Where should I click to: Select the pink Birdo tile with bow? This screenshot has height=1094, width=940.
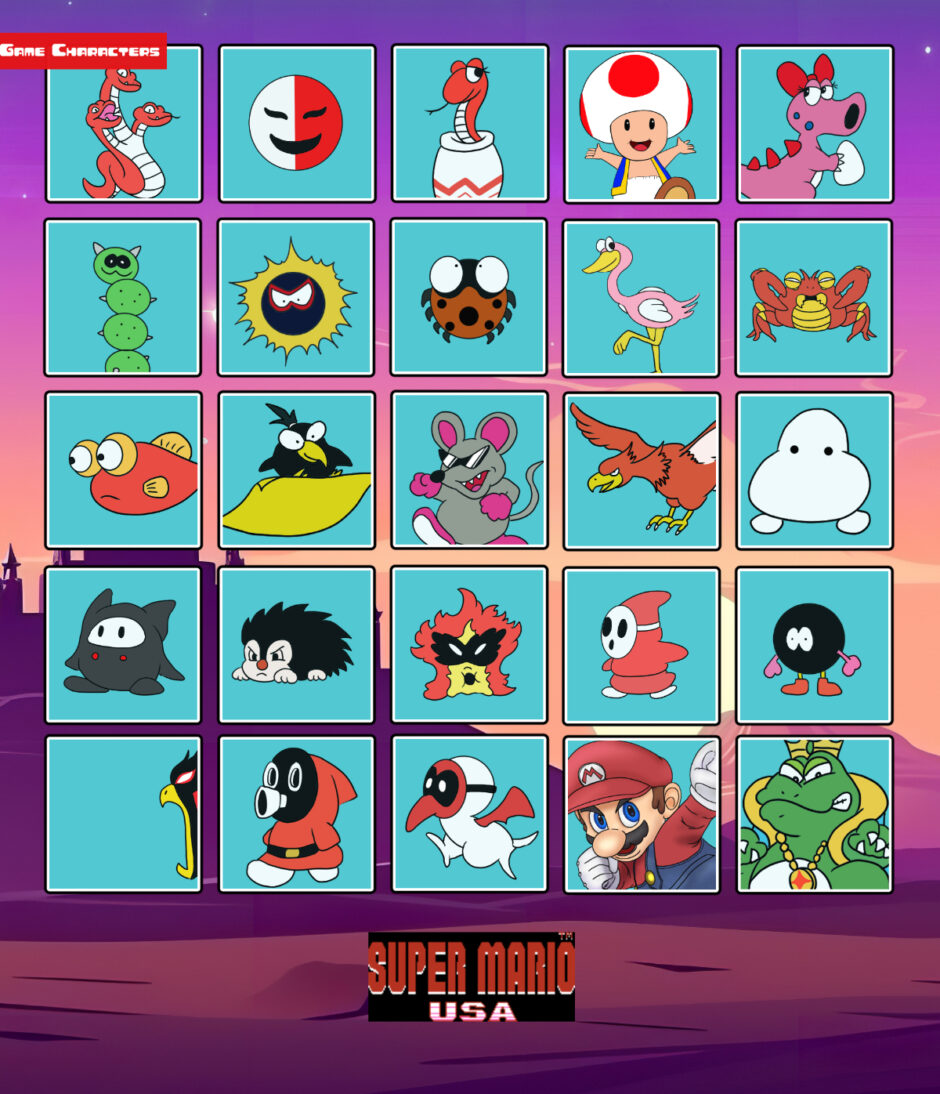click(x=814, y=124)
